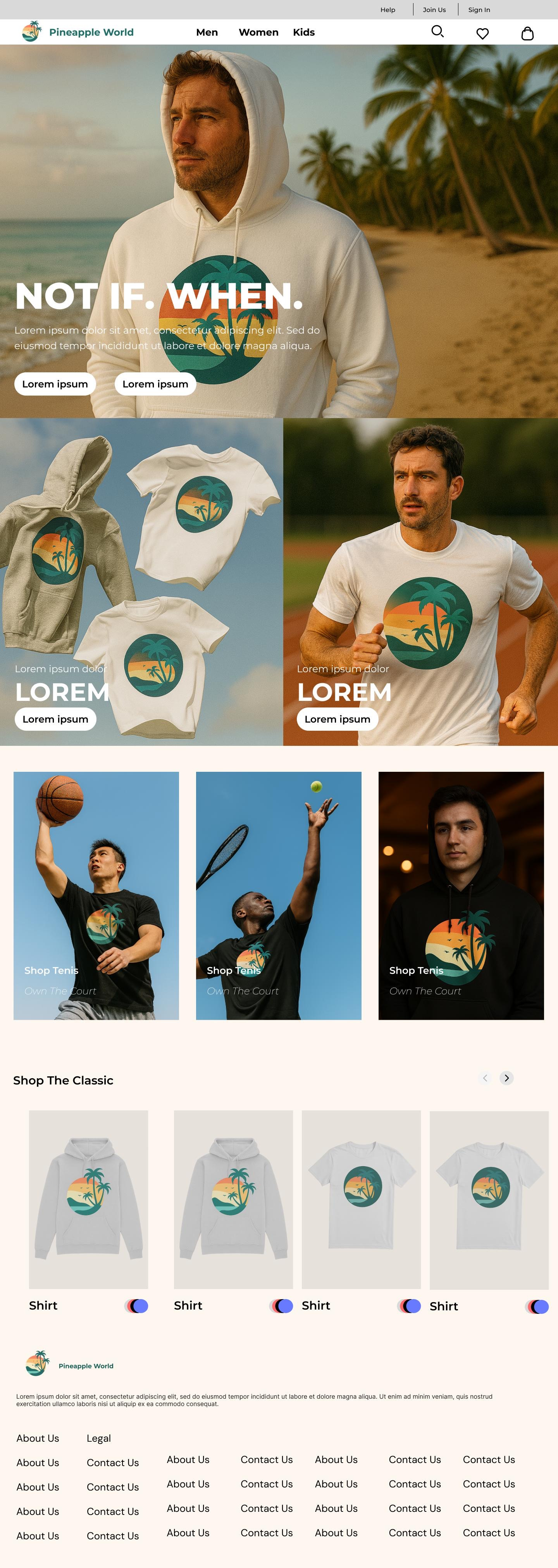
Task: Toggle the color option on the second Shirt
Action: 282,1306
